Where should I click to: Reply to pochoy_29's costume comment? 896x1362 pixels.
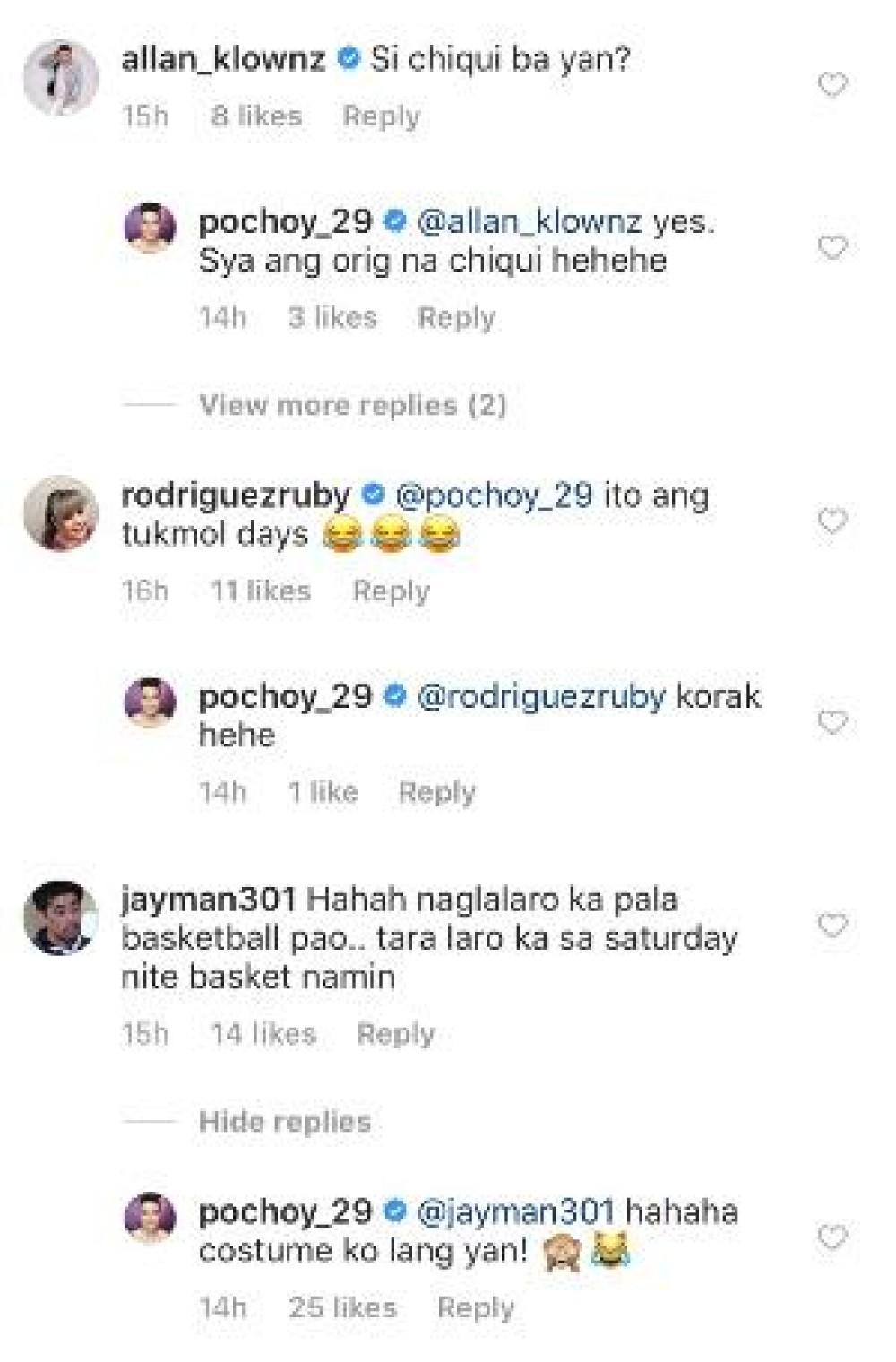[475, 1308]
